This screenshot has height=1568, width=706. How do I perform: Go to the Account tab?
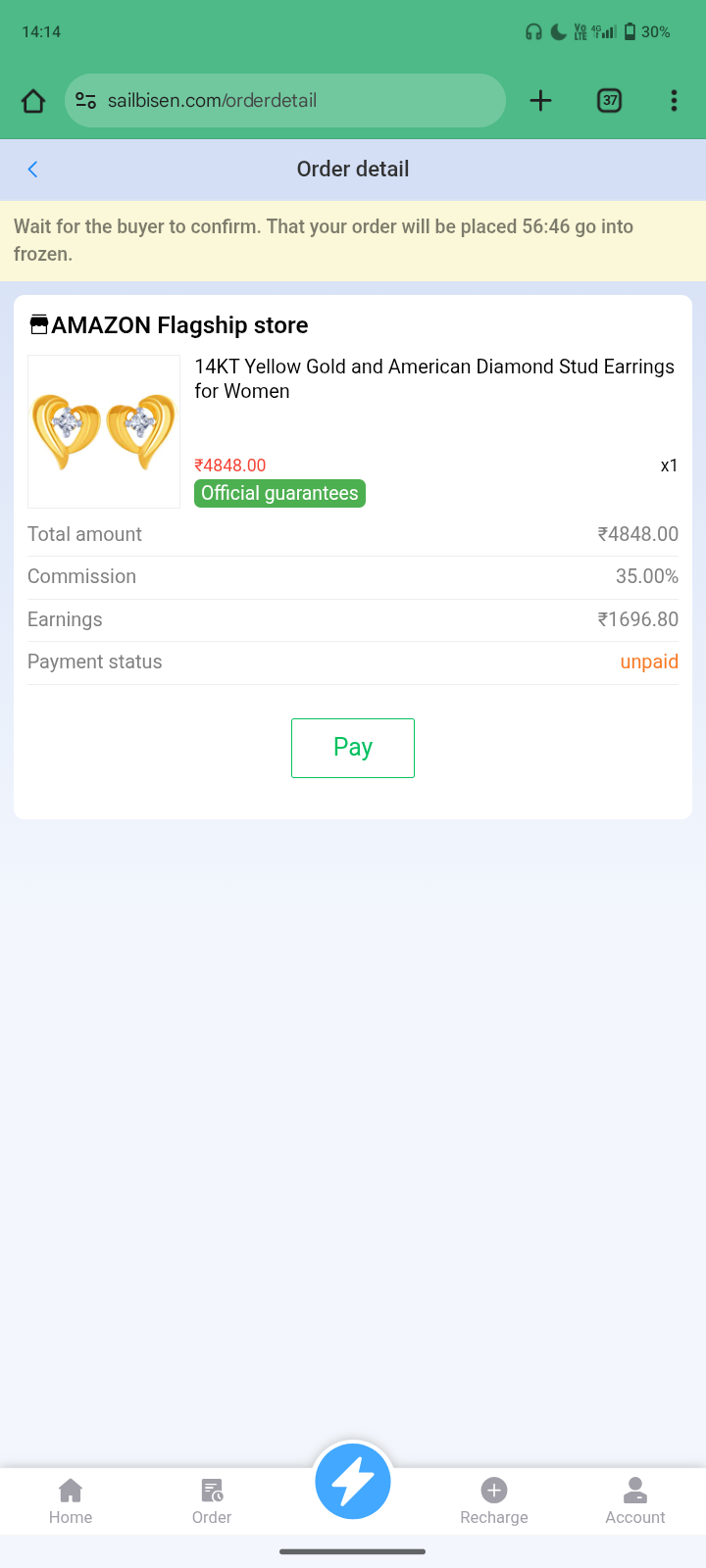pyautogui.click(x=635, y=1501)
